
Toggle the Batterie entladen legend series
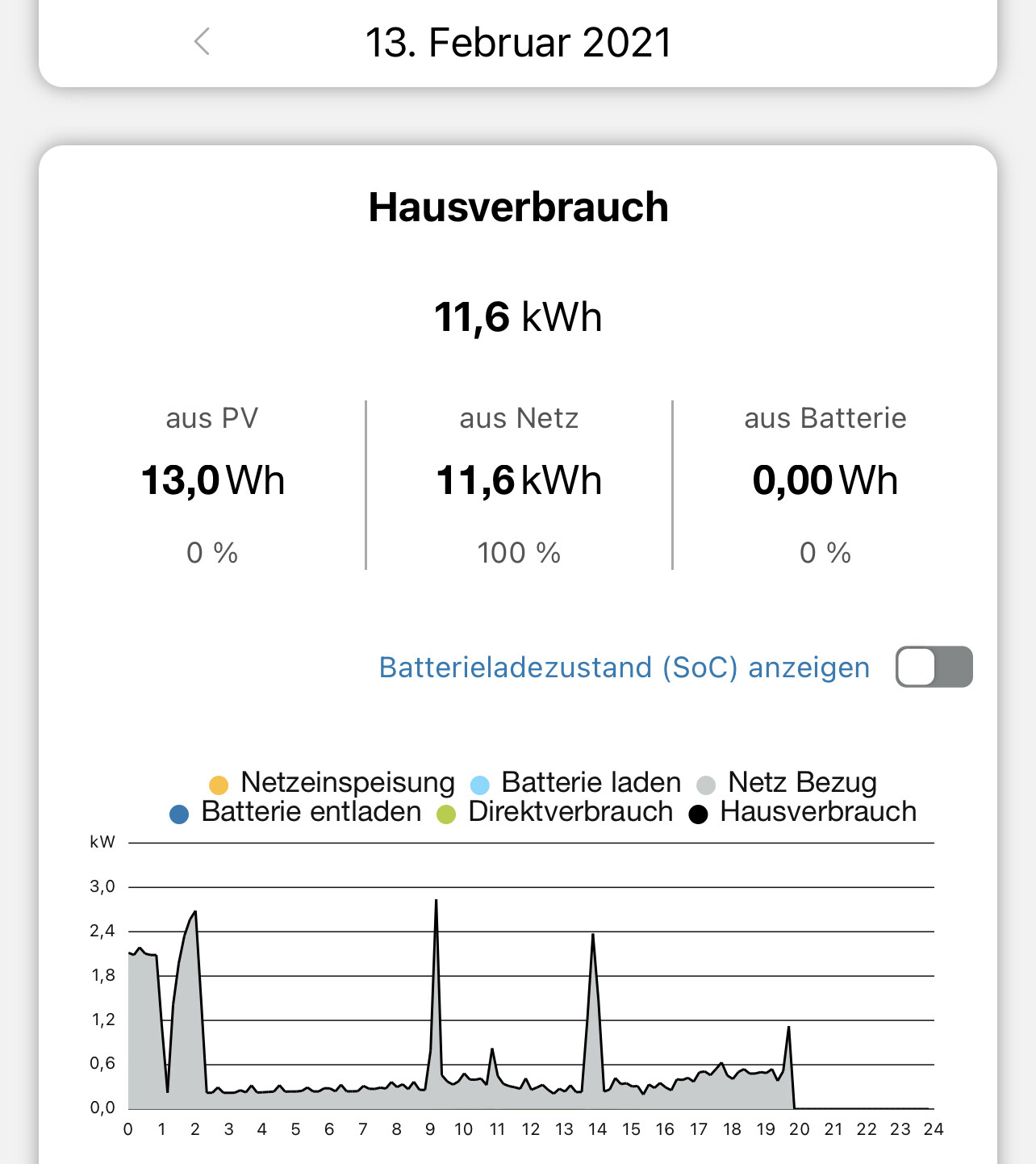click(295, 812)
